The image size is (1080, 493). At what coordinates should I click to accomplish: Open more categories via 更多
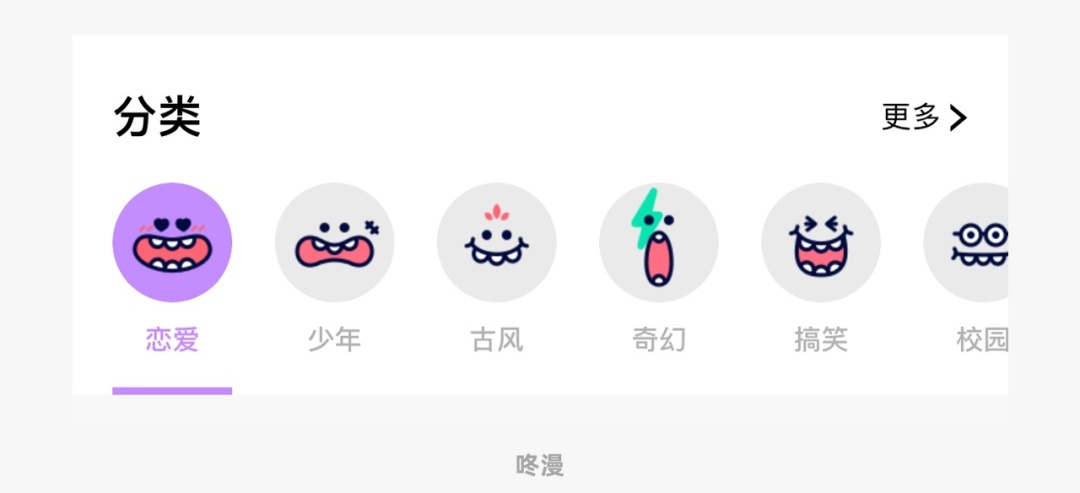(x=924, y=118)
